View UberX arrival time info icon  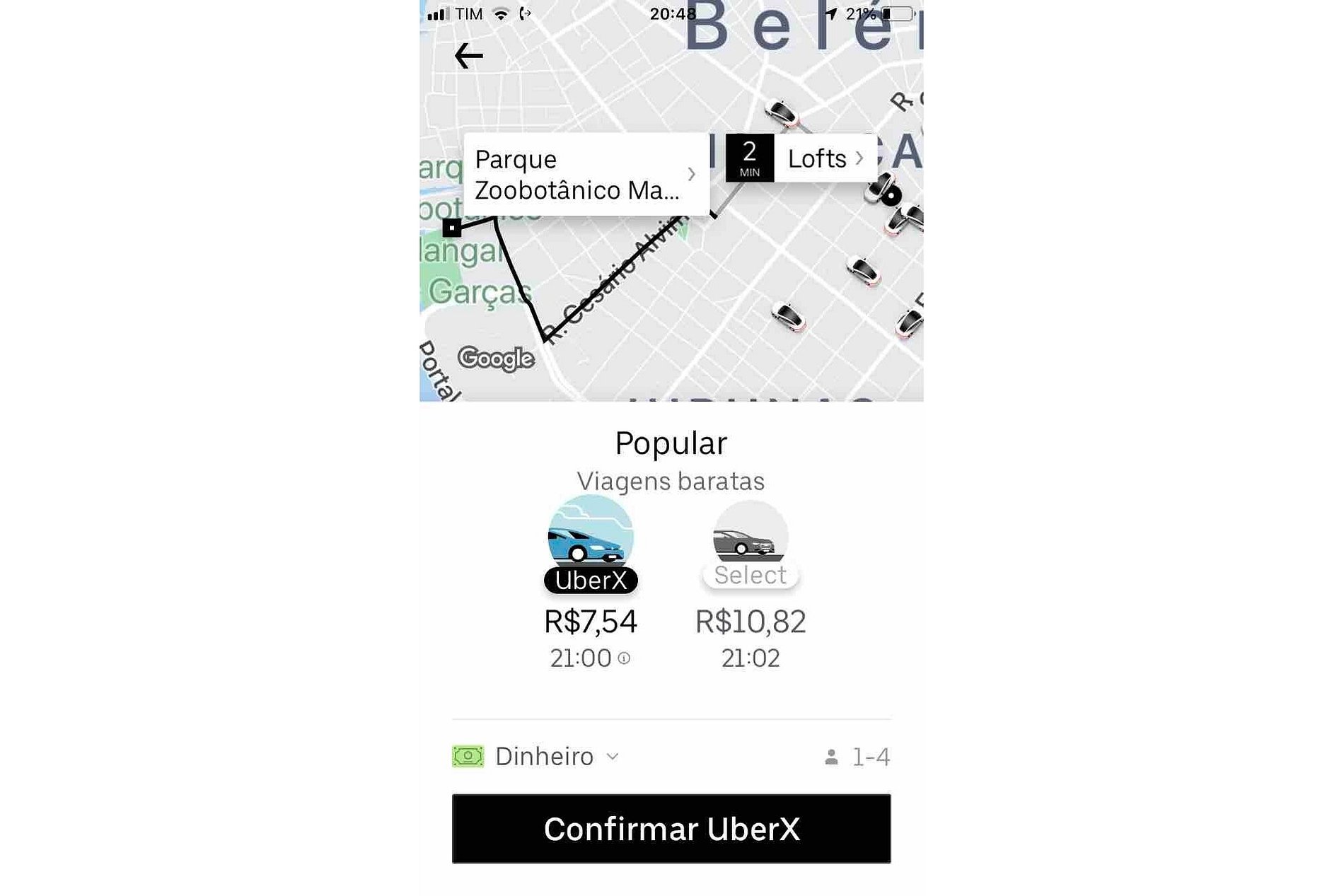(x=624, y=658)
